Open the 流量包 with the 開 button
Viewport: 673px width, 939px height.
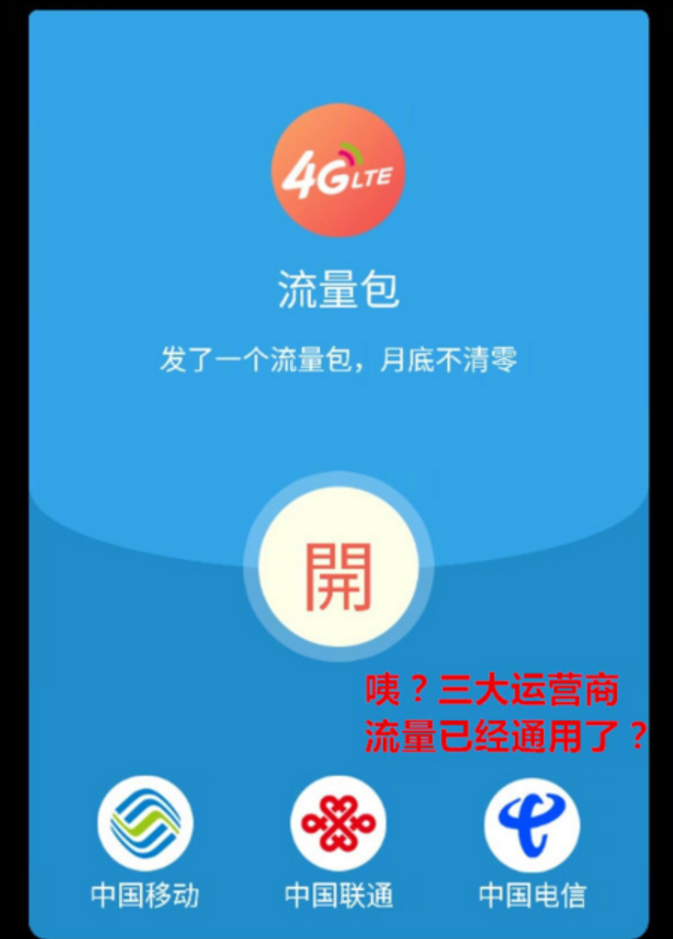click(x=338, y=574)
